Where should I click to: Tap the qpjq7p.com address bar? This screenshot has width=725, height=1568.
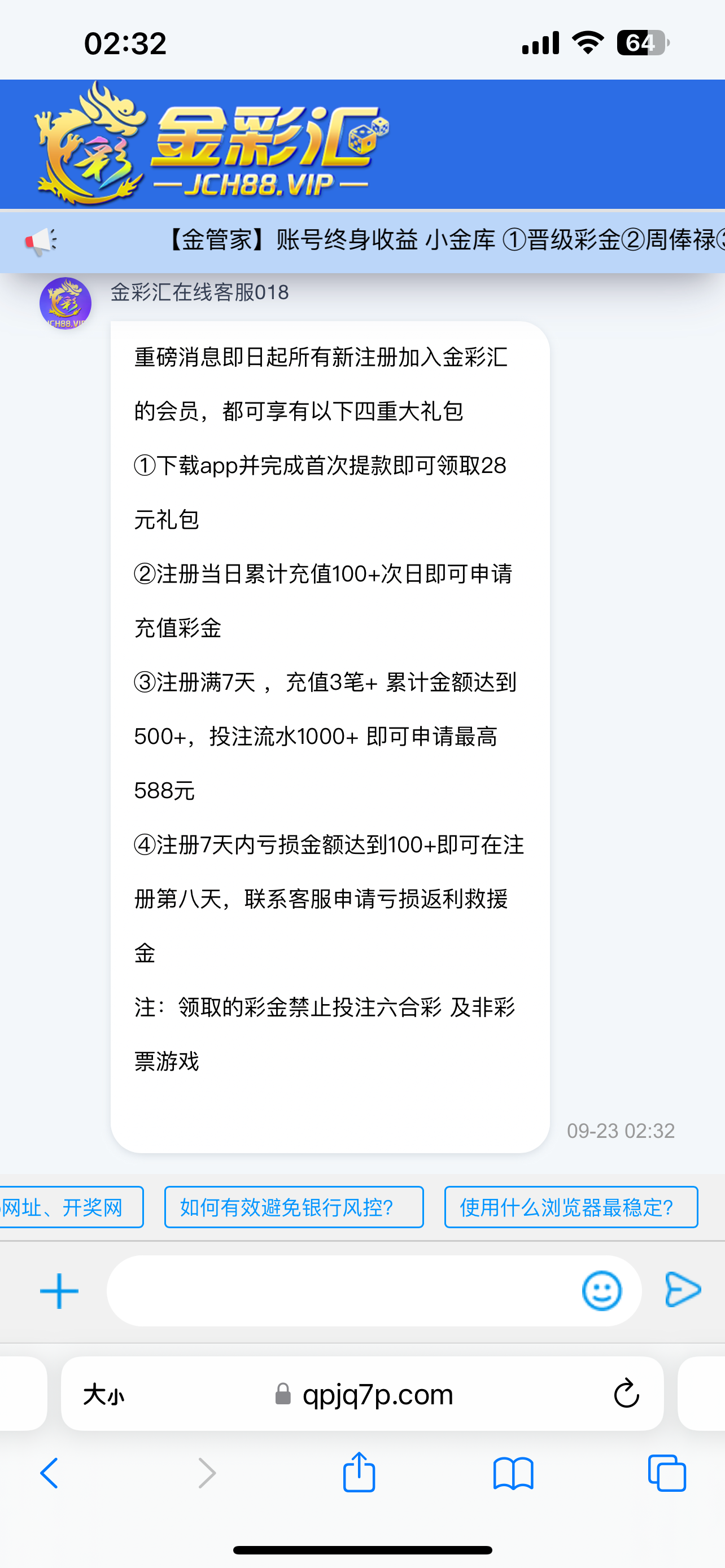[x=377, y=1394]
